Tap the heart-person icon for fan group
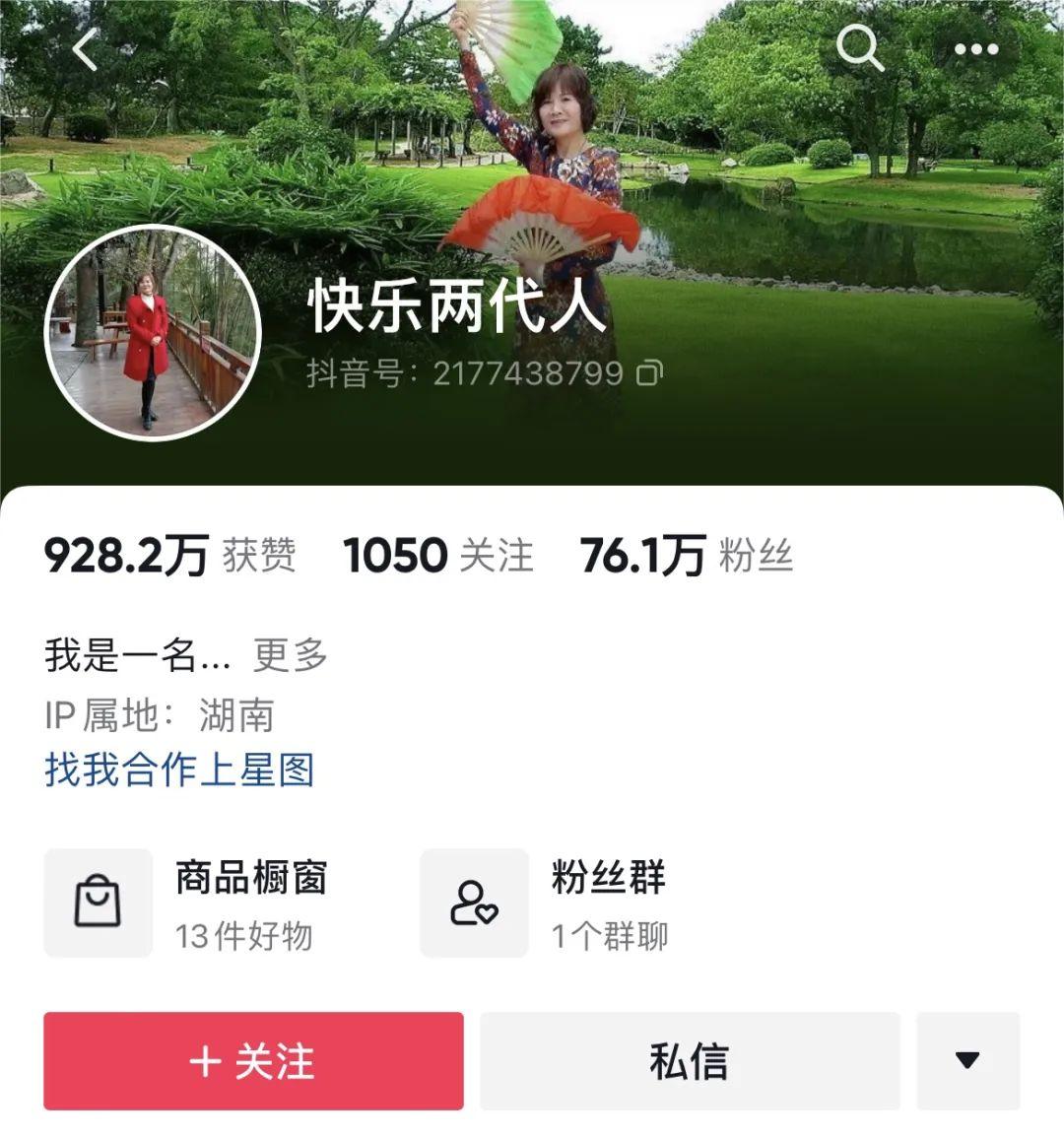1064x1139 pixels. coord(474,902)
